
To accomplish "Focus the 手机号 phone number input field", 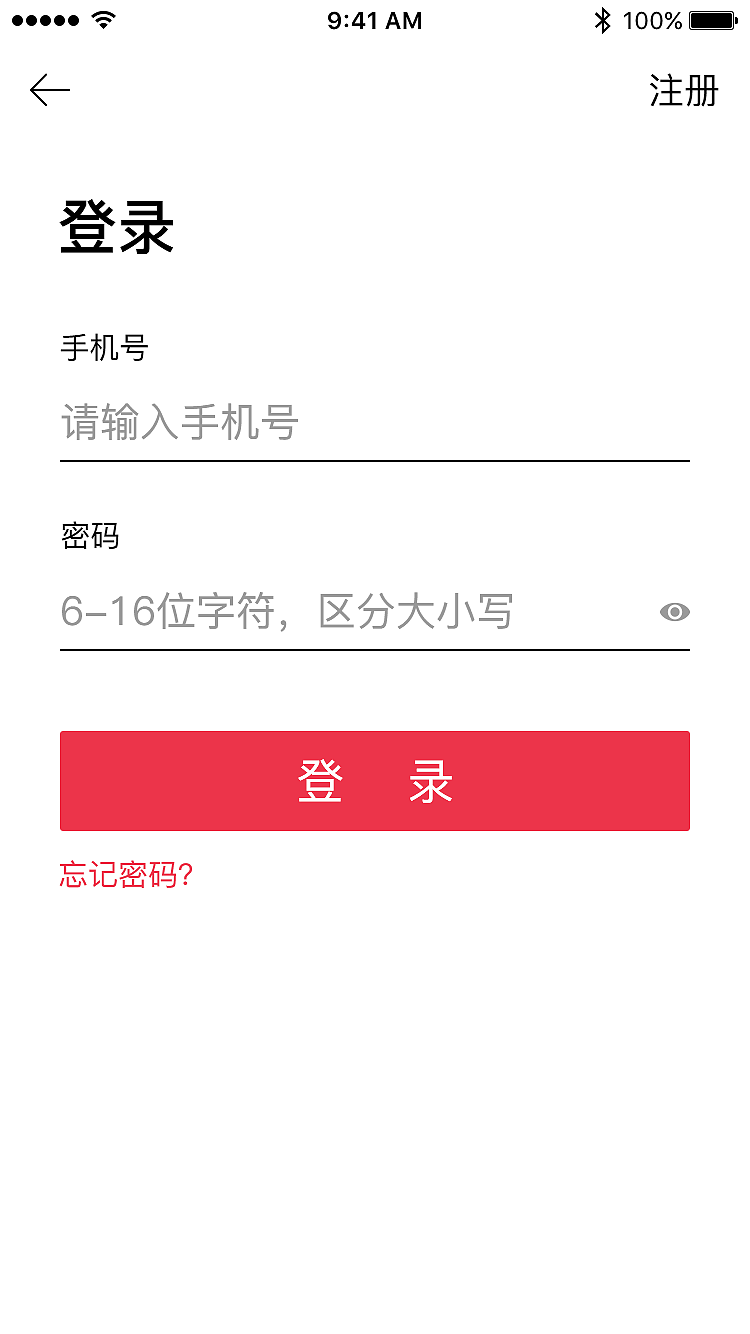I will point(375,424).
